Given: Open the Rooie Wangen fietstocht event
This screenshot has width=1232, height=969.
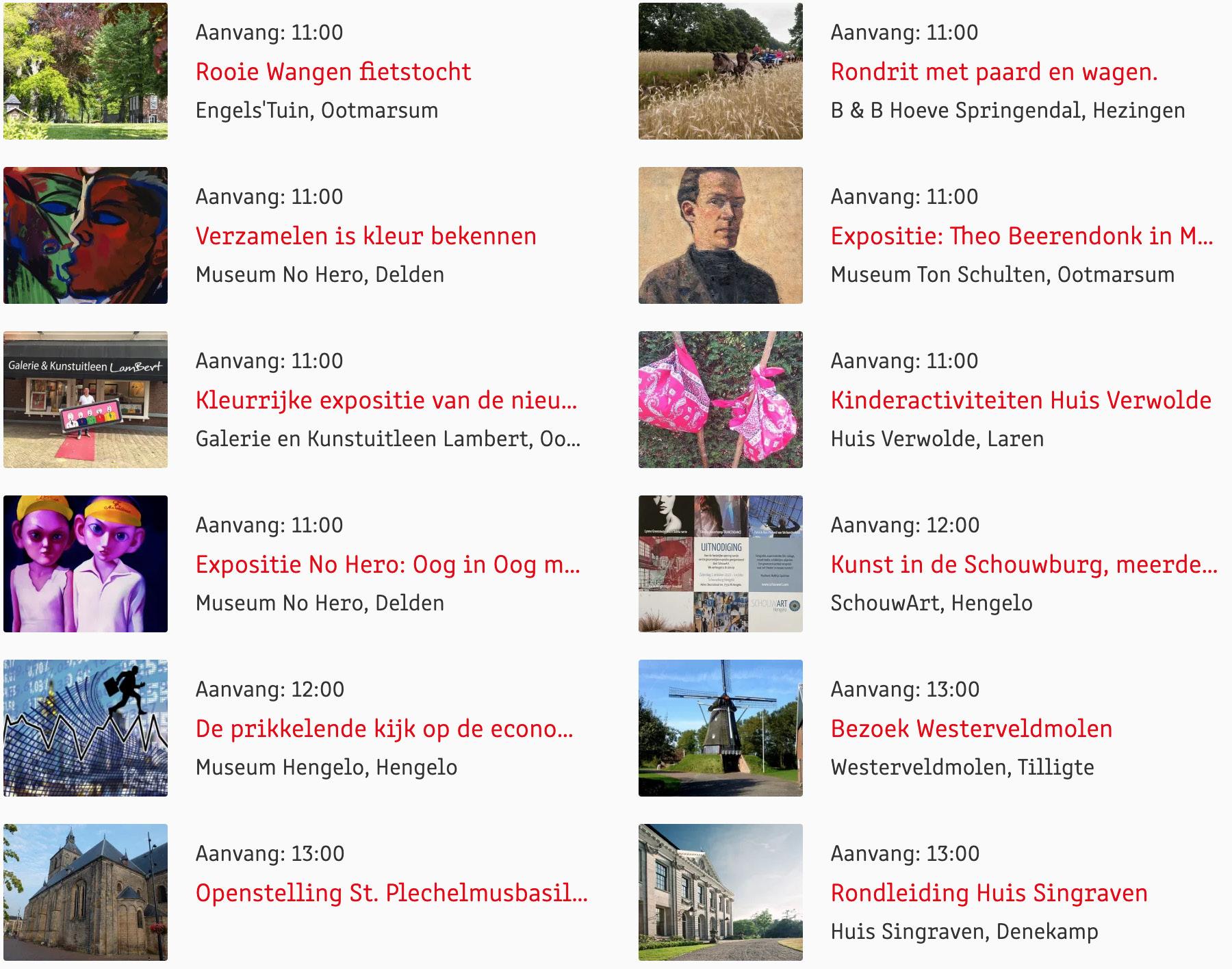Looking at the screenshot, I should click(x=333, y=72).
